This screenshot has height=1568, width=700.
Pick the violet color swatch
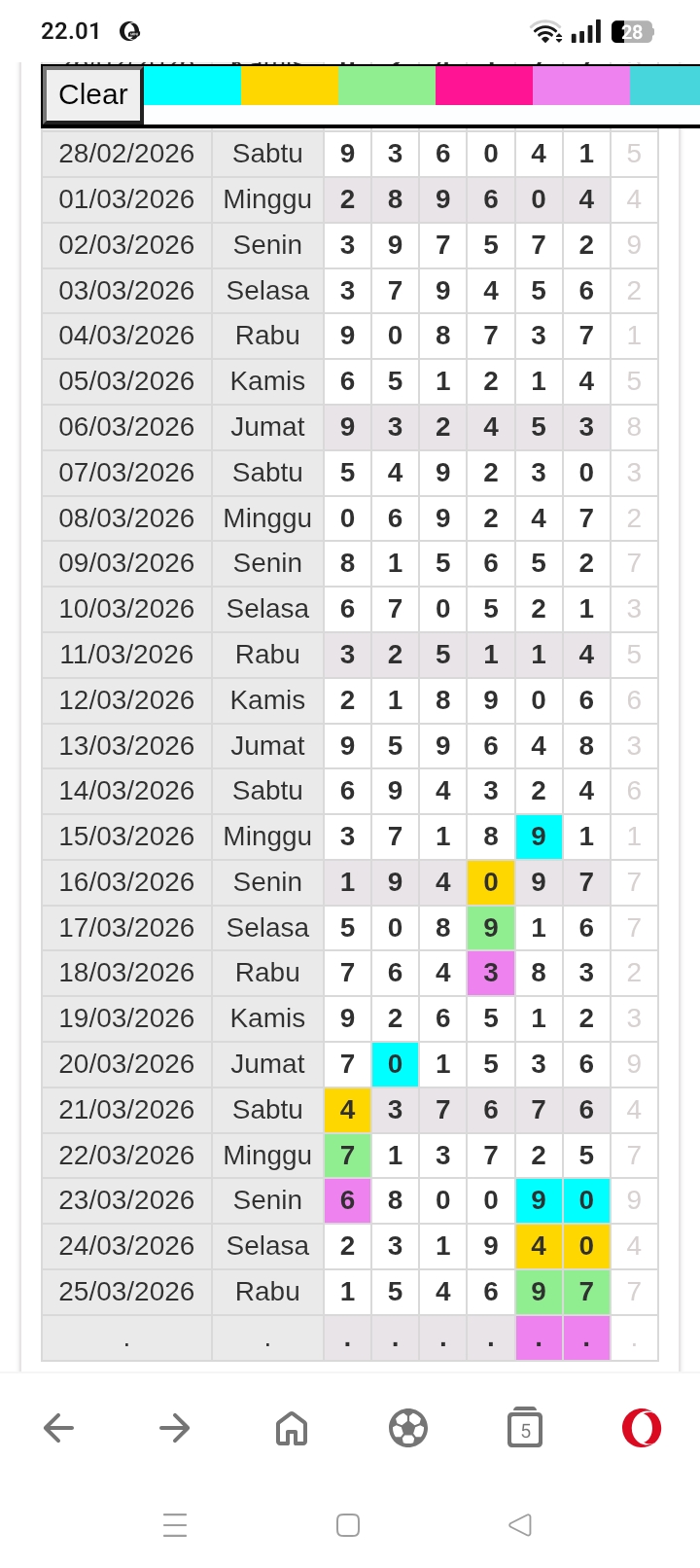coord(581,86)
